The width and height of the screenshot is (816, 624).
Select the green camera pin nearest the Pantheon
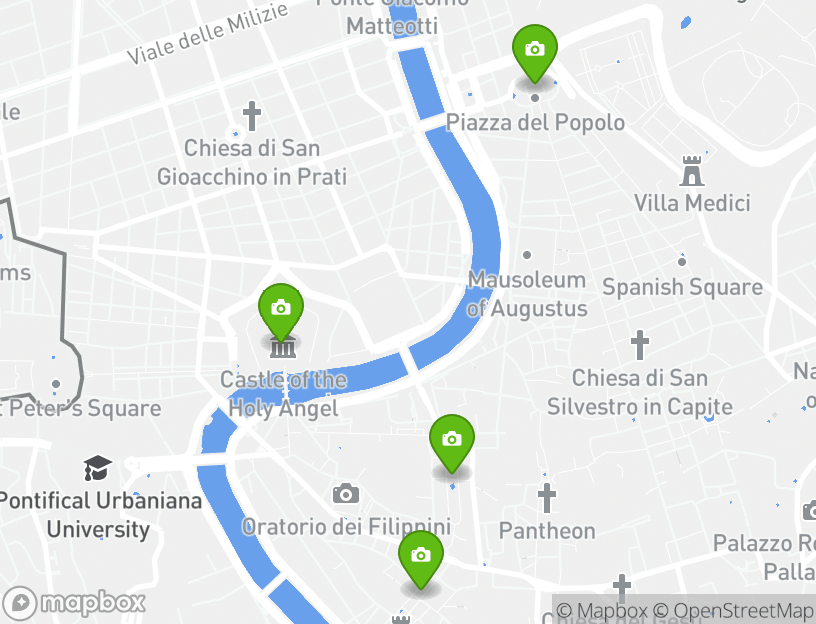coord(451,441)
